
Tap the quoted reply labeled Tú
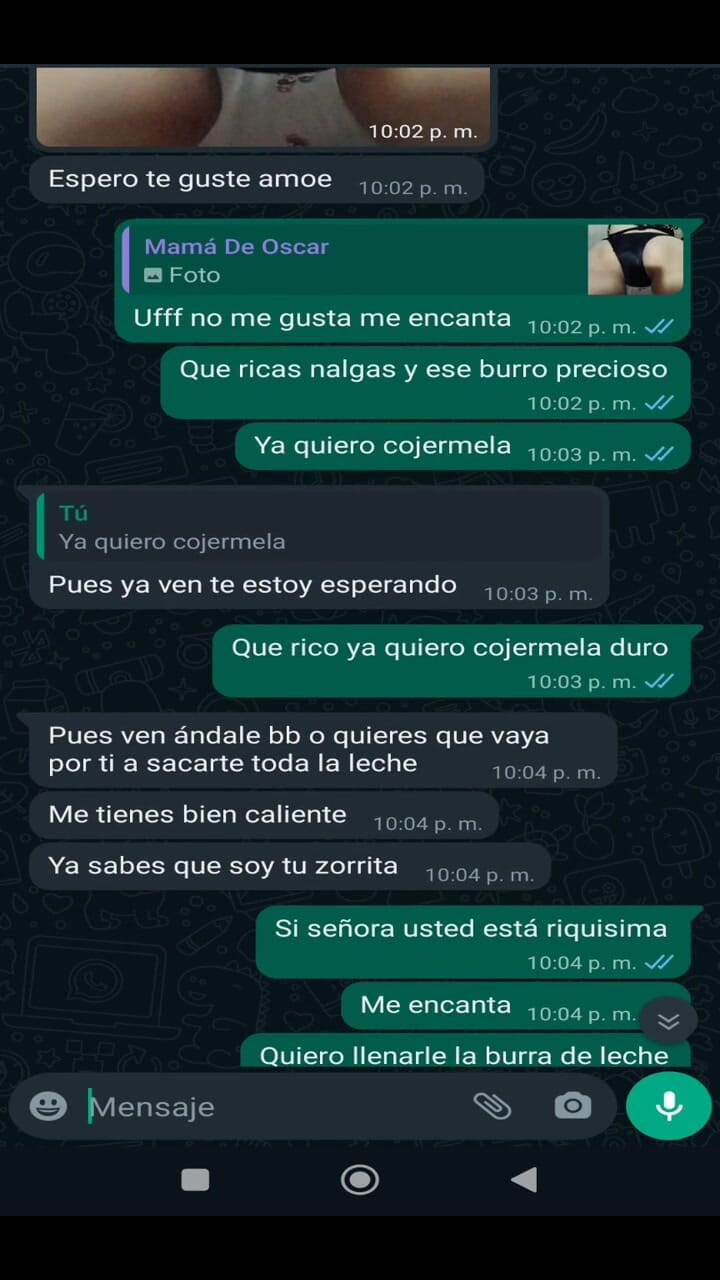pyautogui.click(x=320, y=528)
